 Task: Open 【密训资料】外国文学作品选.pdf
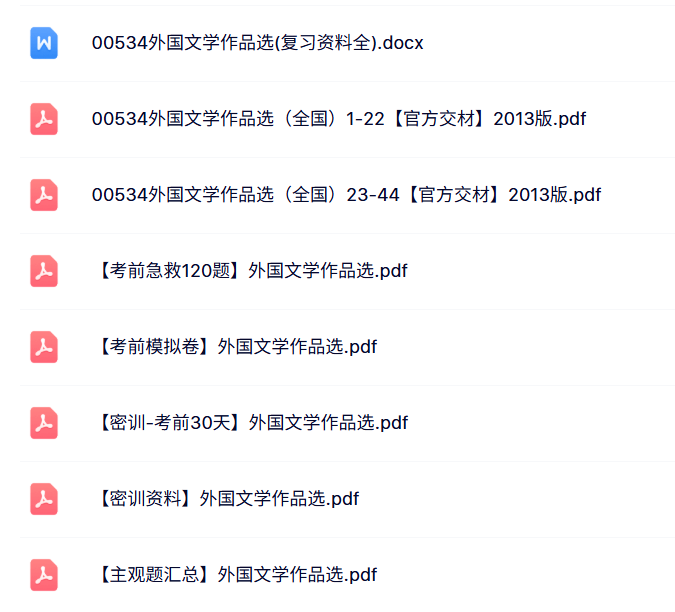click(x=228, y=499)
